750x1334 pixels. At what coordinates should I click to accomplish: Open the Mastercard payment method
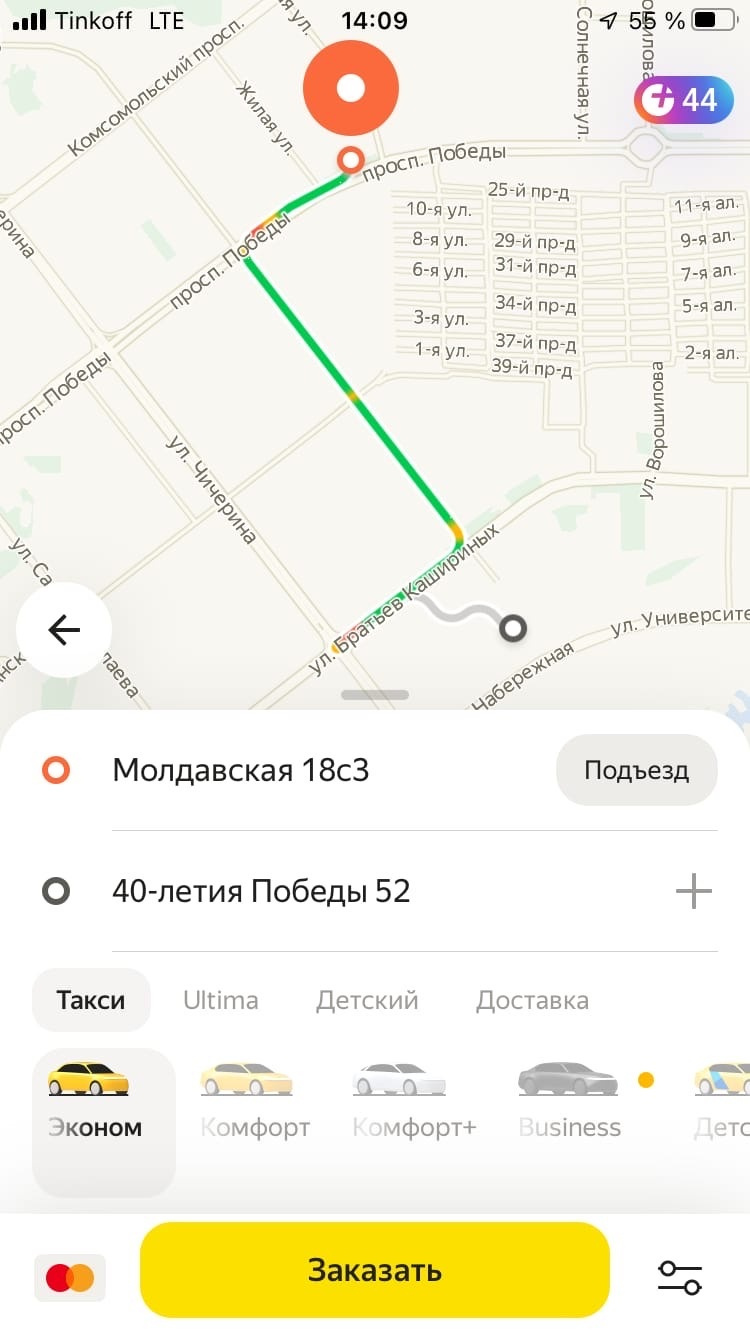[x=70, y=1277]
